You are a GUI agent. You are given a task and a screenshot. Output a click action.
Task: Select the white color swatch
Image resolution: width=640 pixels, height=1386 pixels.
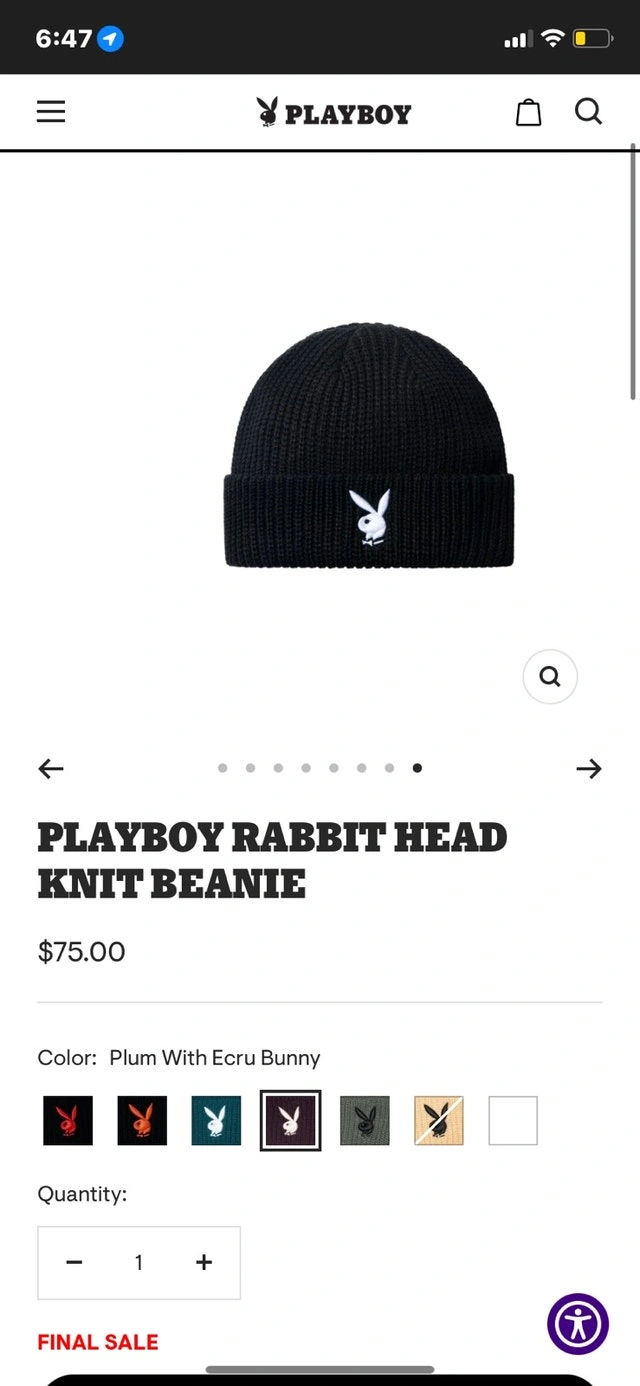513,1120
